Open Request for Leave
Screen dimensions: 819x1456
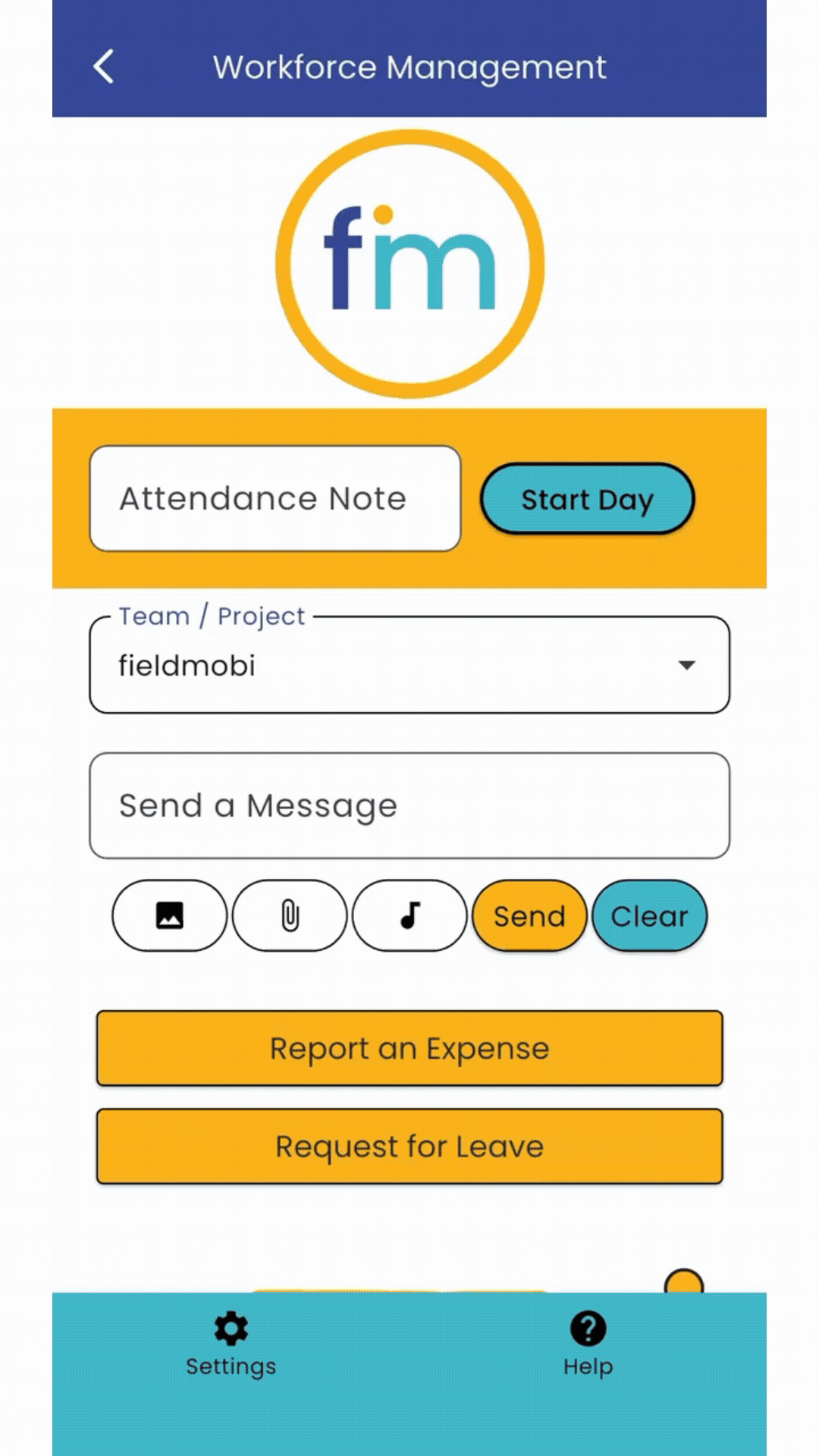pyautogui.click(x=409, y=1146)
